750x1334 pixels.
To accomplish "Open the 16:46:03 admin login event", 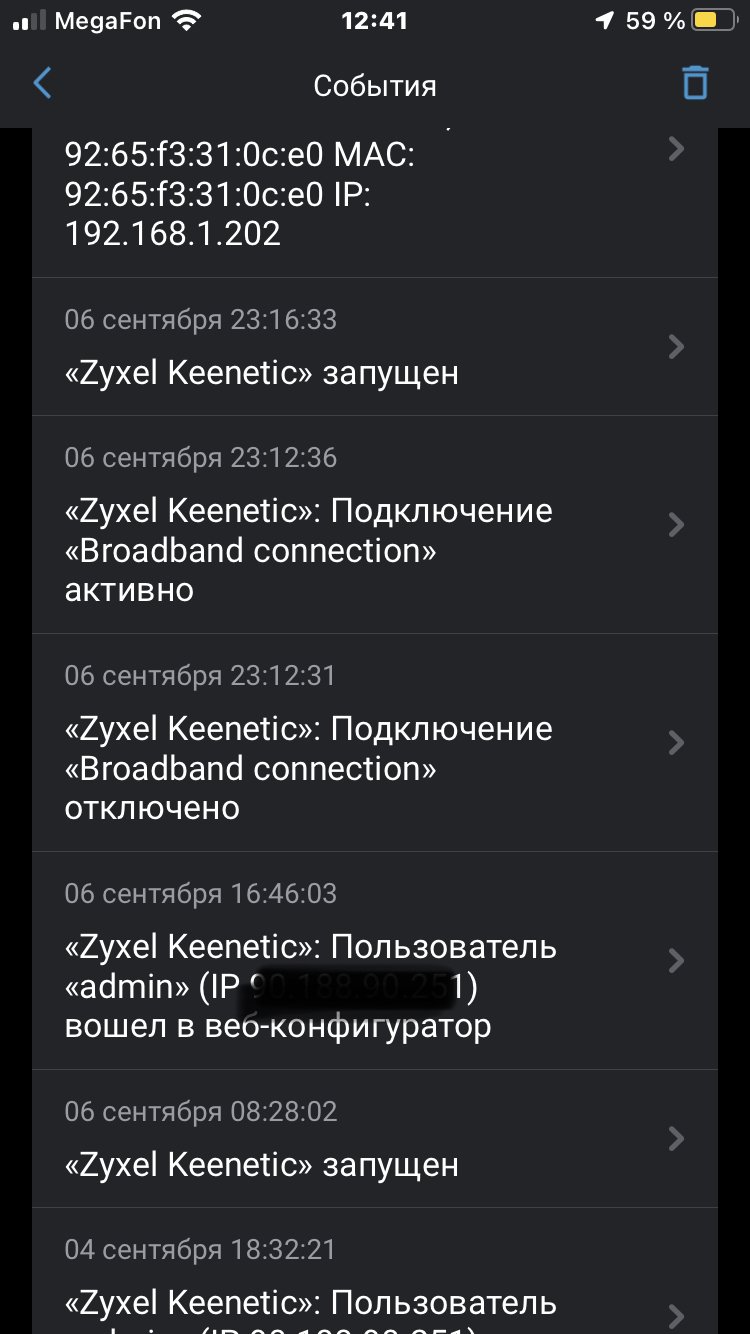I will [x=375, y=961].
